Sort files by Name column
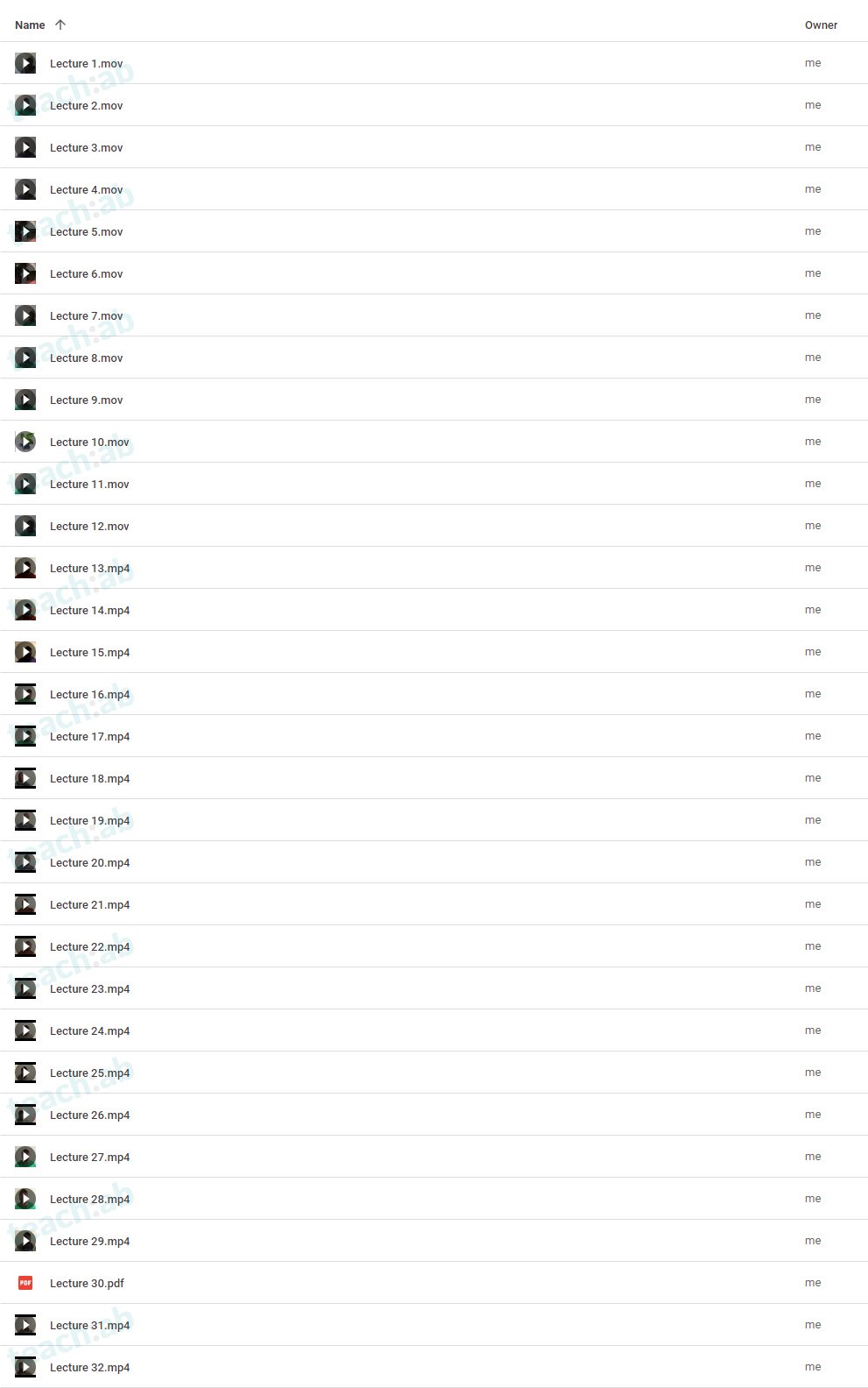 pos(30,25)
